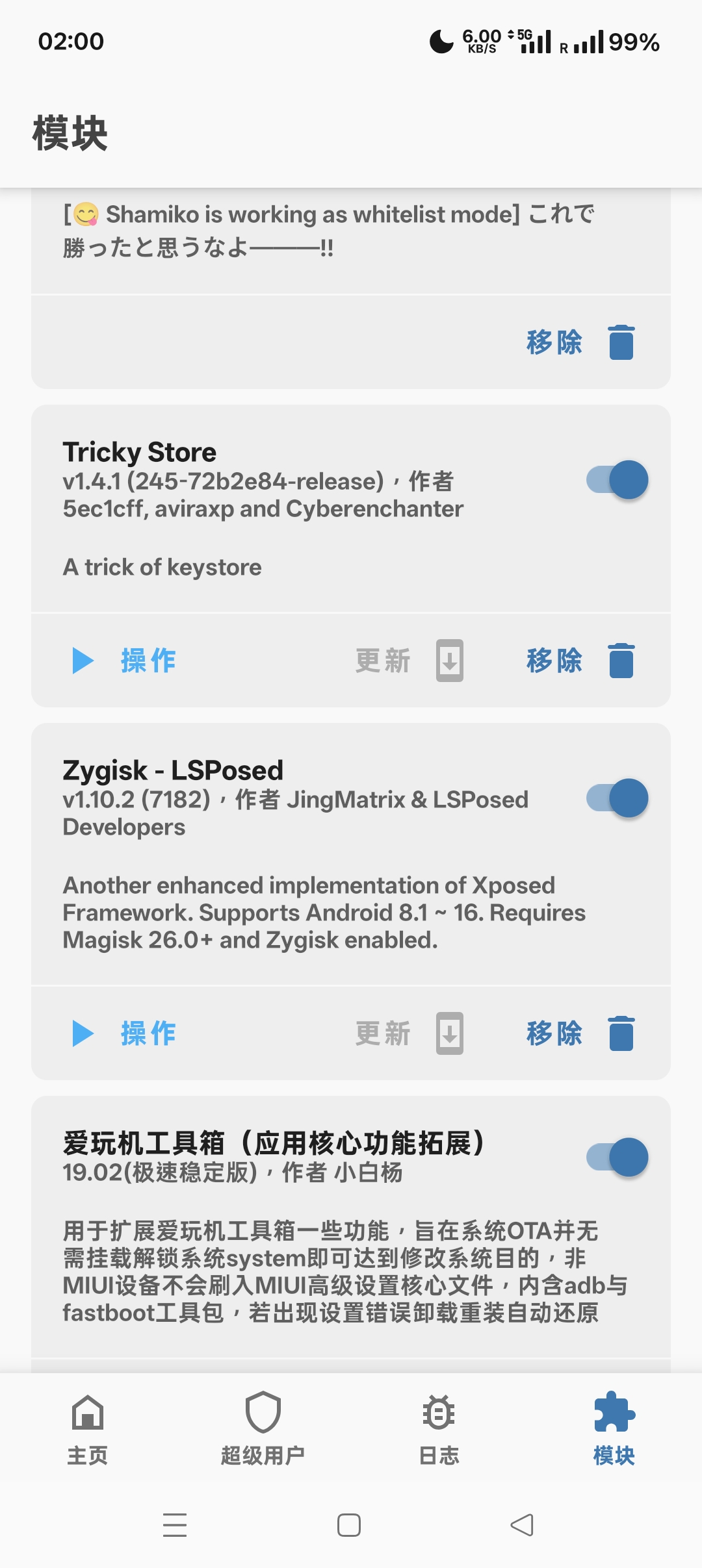702x1568 pixels.
Task: Go back using the system back button
Action: coord(522,1525)
